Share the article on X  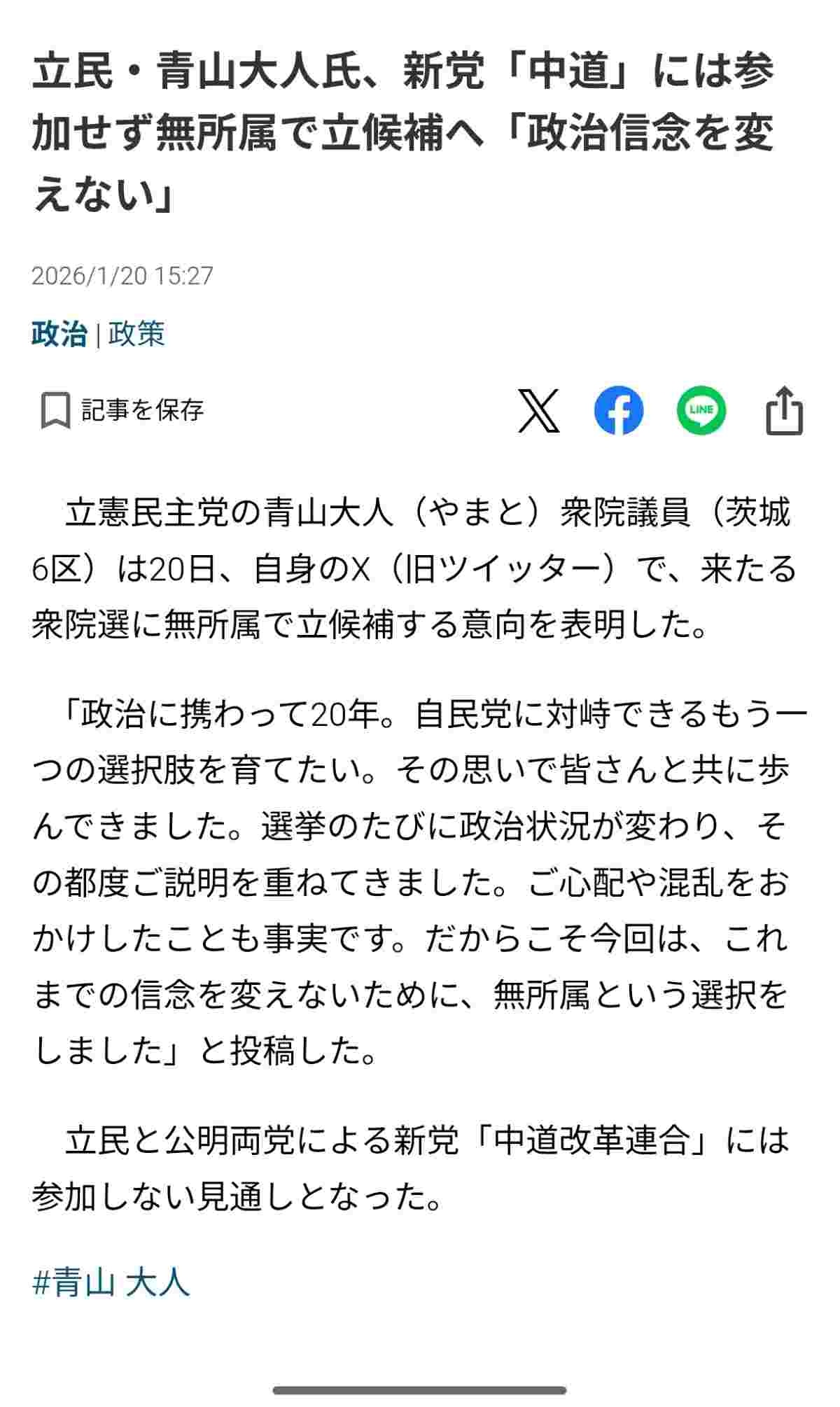pos(538,410)
